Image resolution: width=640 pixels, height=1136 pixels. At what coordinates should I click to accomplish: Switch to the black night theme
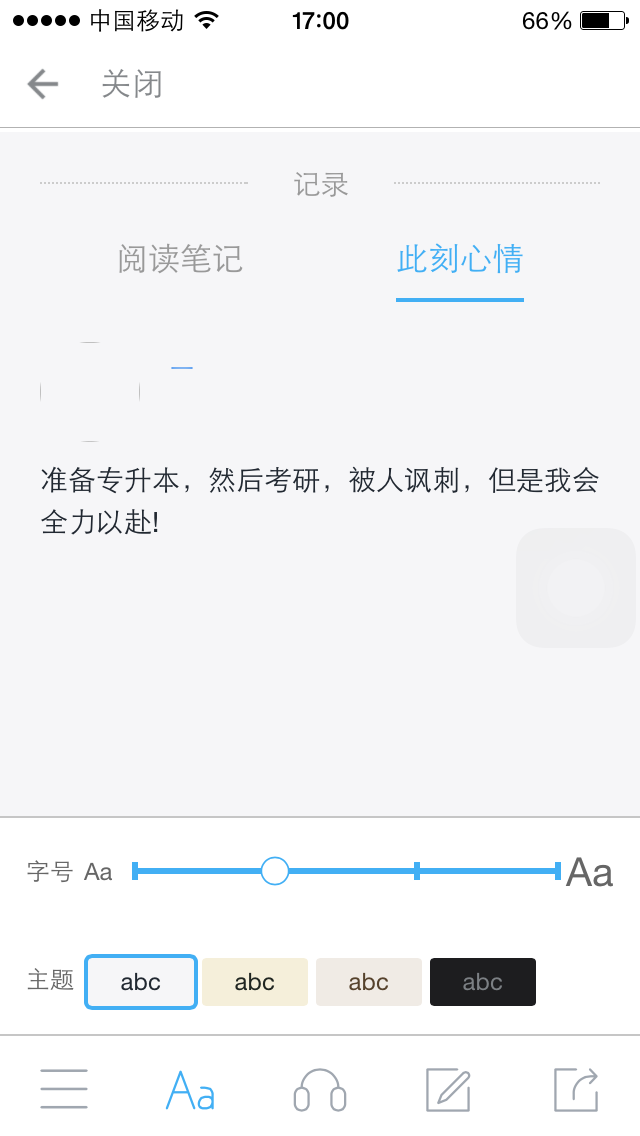(x=482, y=982)
